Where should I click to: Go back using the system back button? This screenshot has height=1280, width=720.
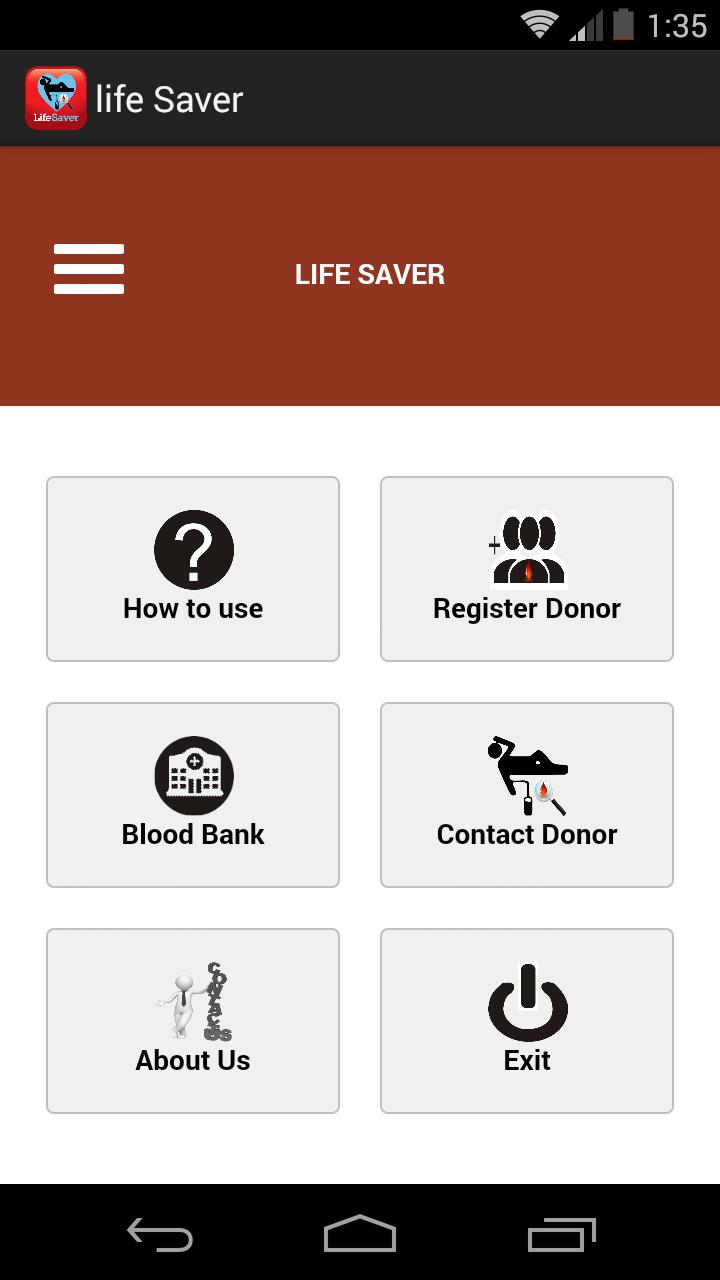[160, 1234]
